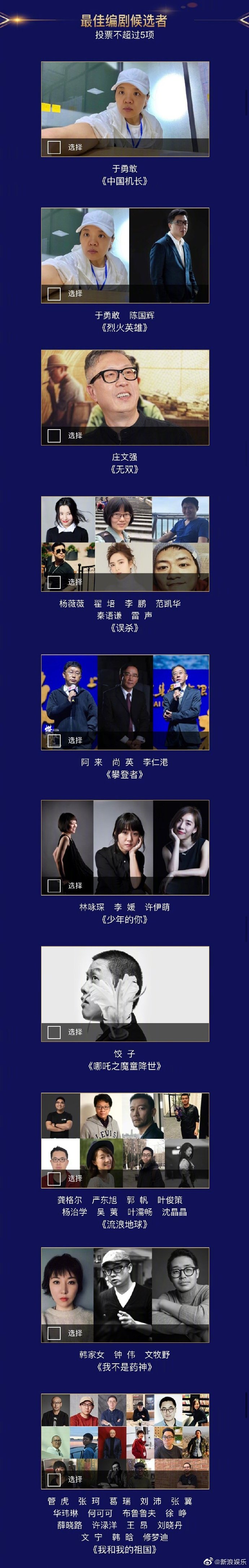Screen dimensions: 249x1568
Task: Choose《我和我的祖国》screenwriters checkbox
Action: [54, 1479]
